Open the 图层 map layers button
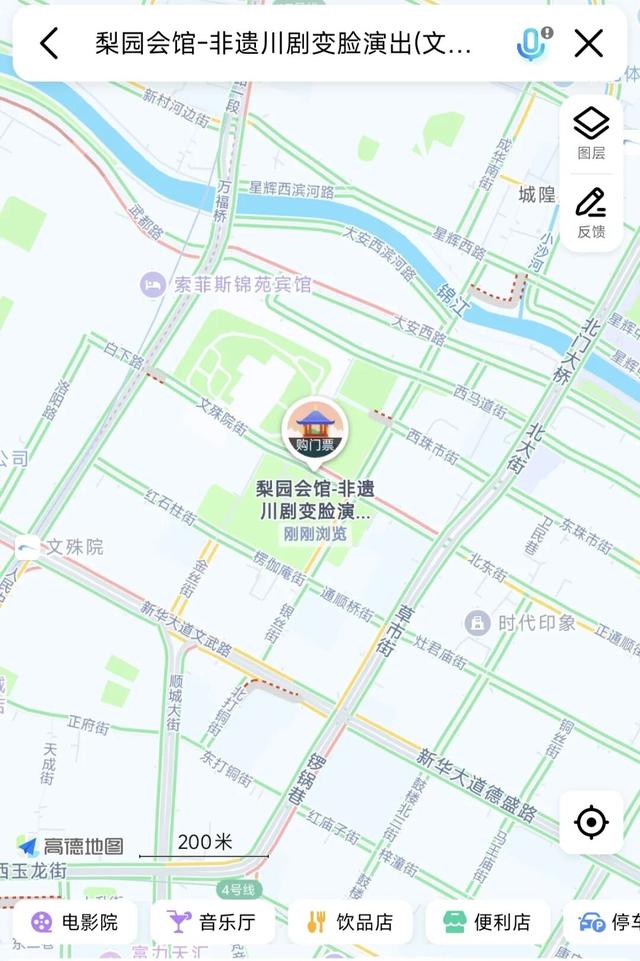The image size is (640, 961). pos(591,133)
